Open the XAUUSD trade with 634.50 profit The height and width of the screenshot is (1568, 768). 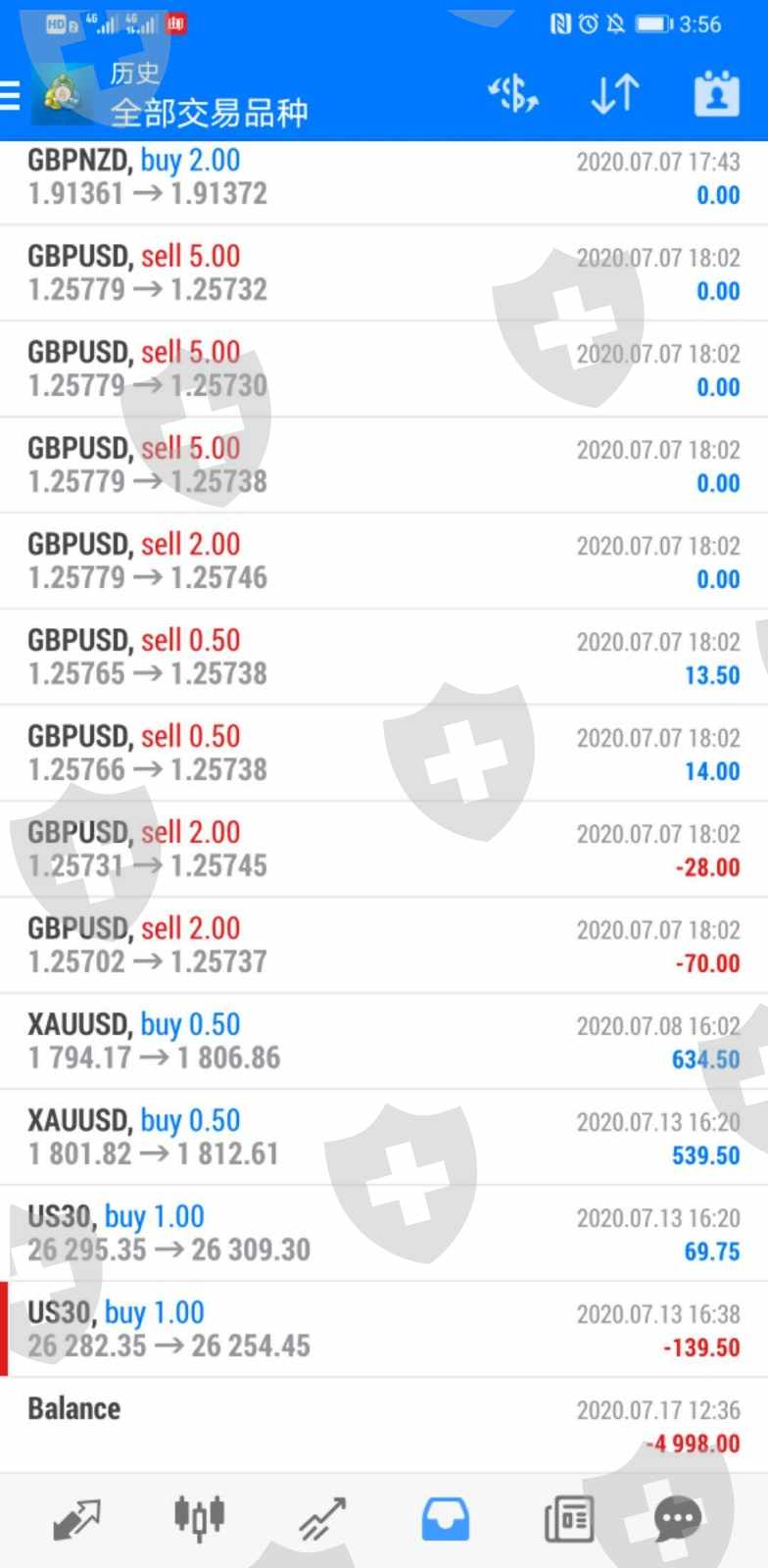point(384,1042)
